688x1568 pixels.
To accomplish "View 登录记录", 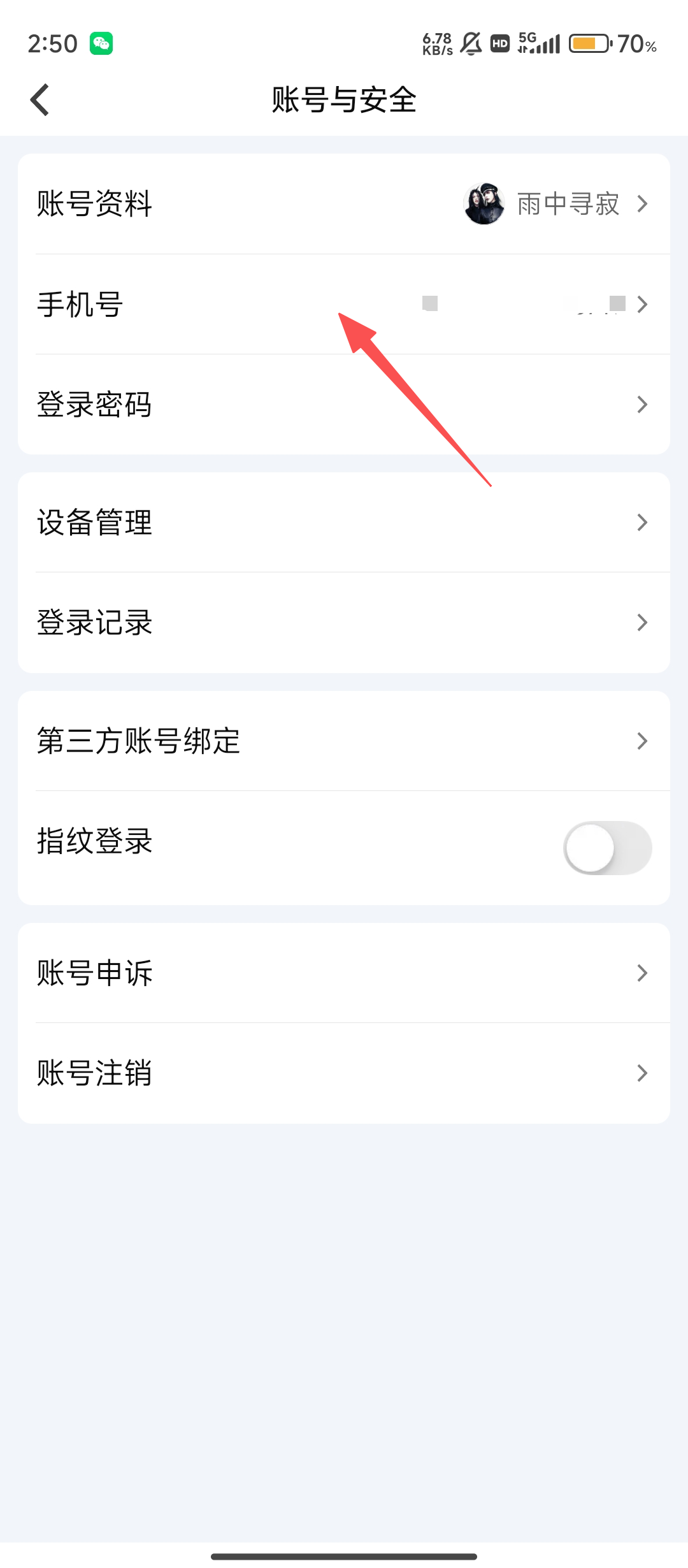I will pyautogui.click(x=344, y=623).
